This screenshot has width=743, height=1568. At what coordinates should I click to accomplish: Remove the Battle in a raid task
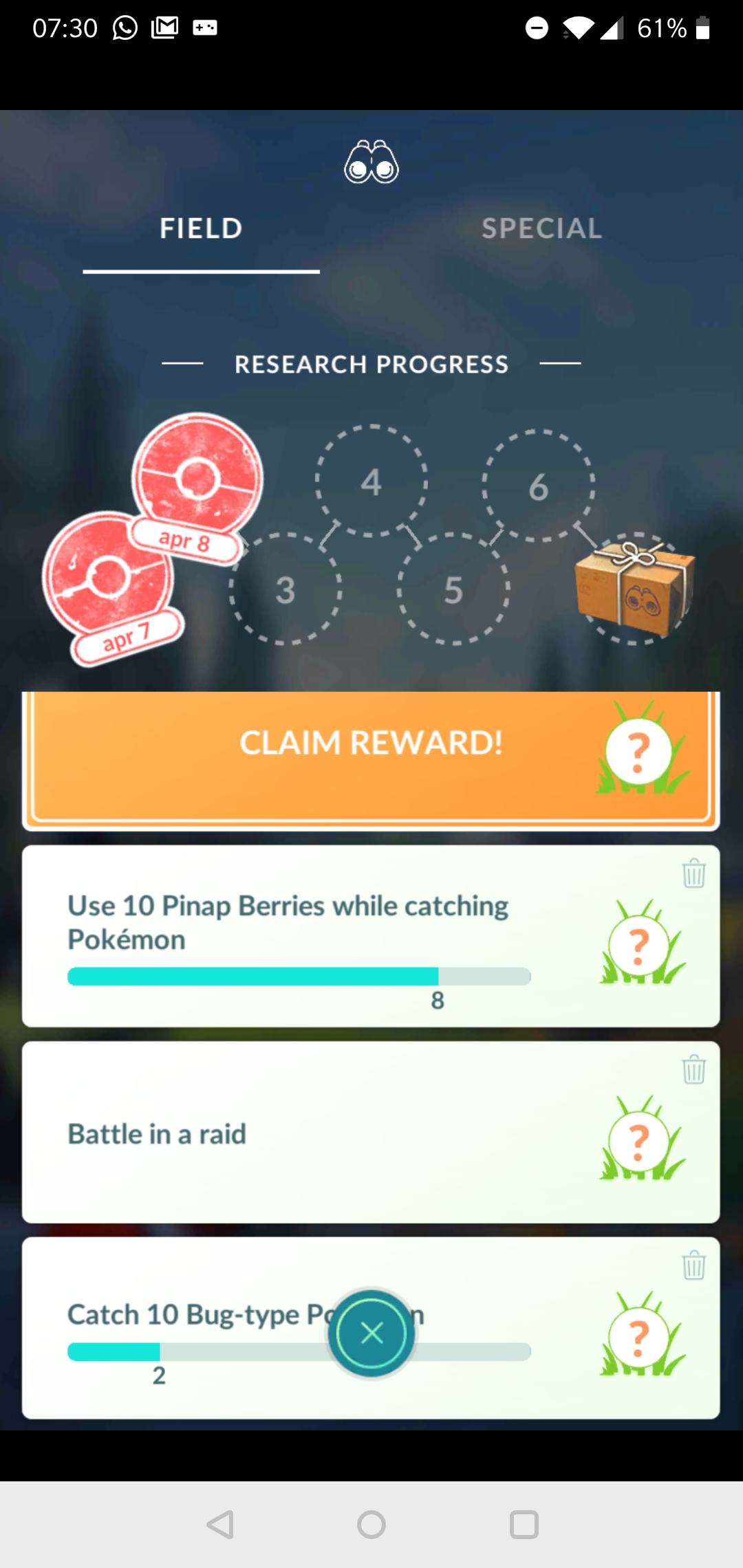pyautogui.click(x=693, y=1069)
